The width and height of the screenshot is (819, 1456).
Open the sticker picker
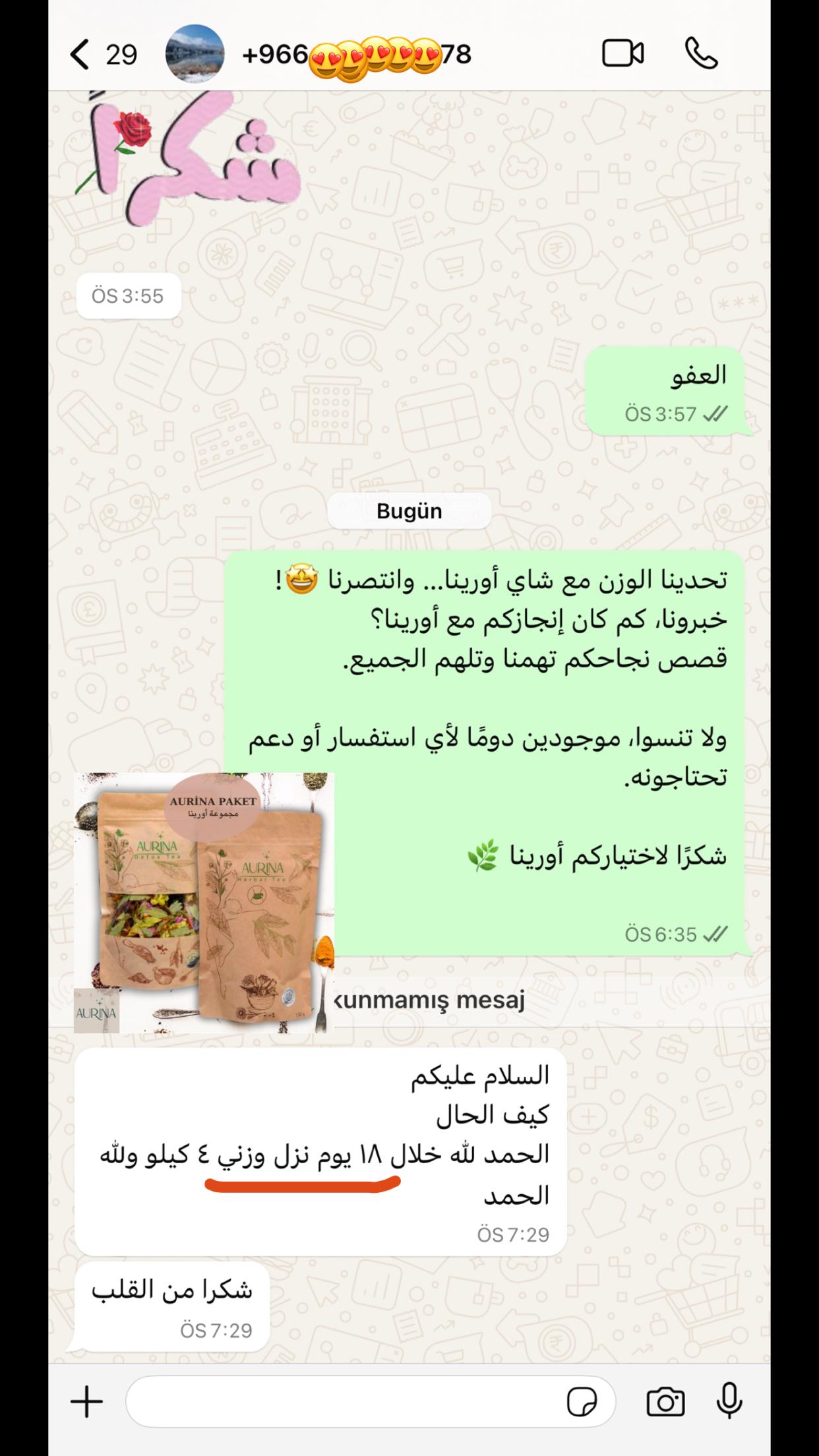[582, 1401]
